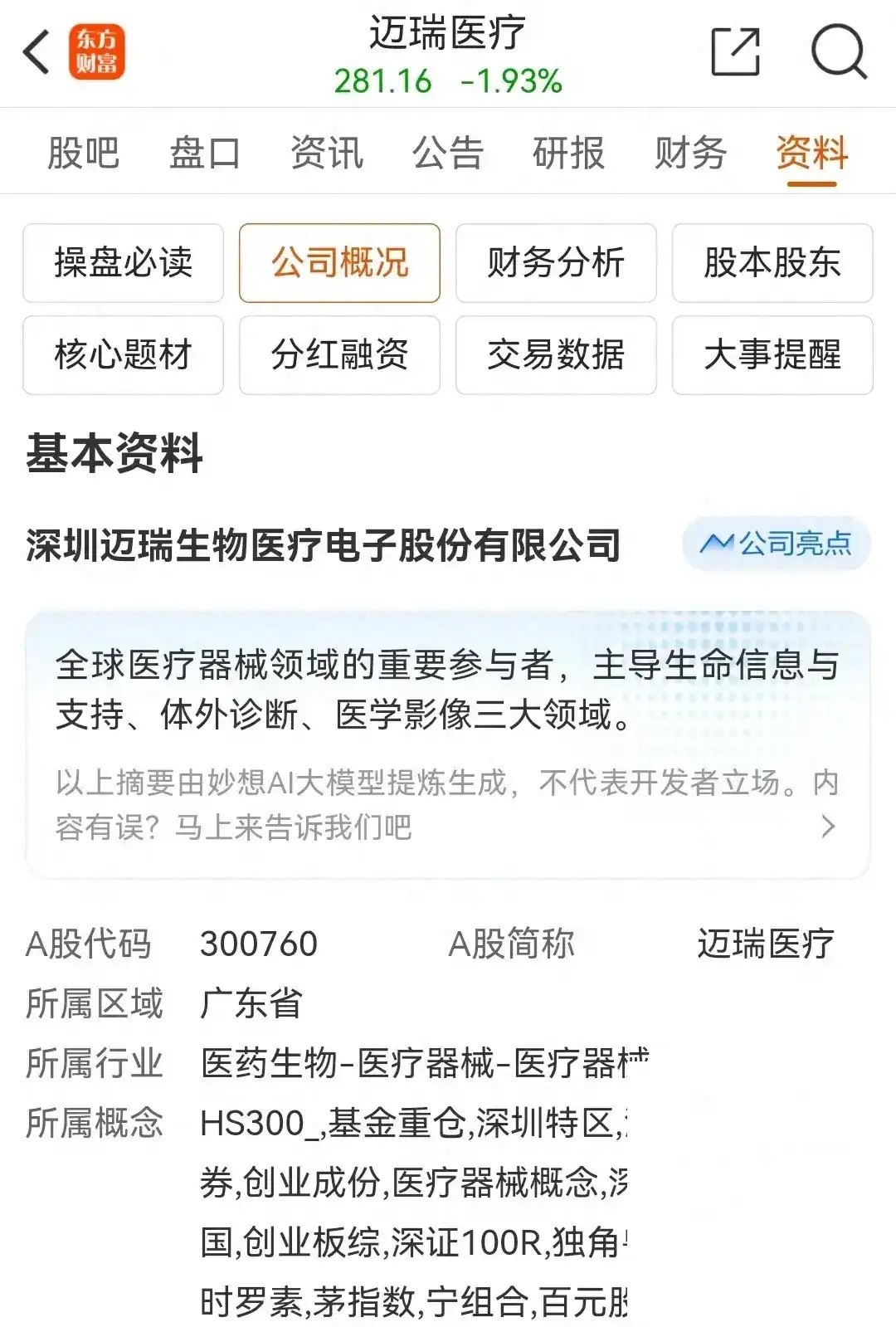The height and width of the screenshot is (1327, 896).
Task: Tap 大事提醒 major event reminders
Action: [771, 355]
